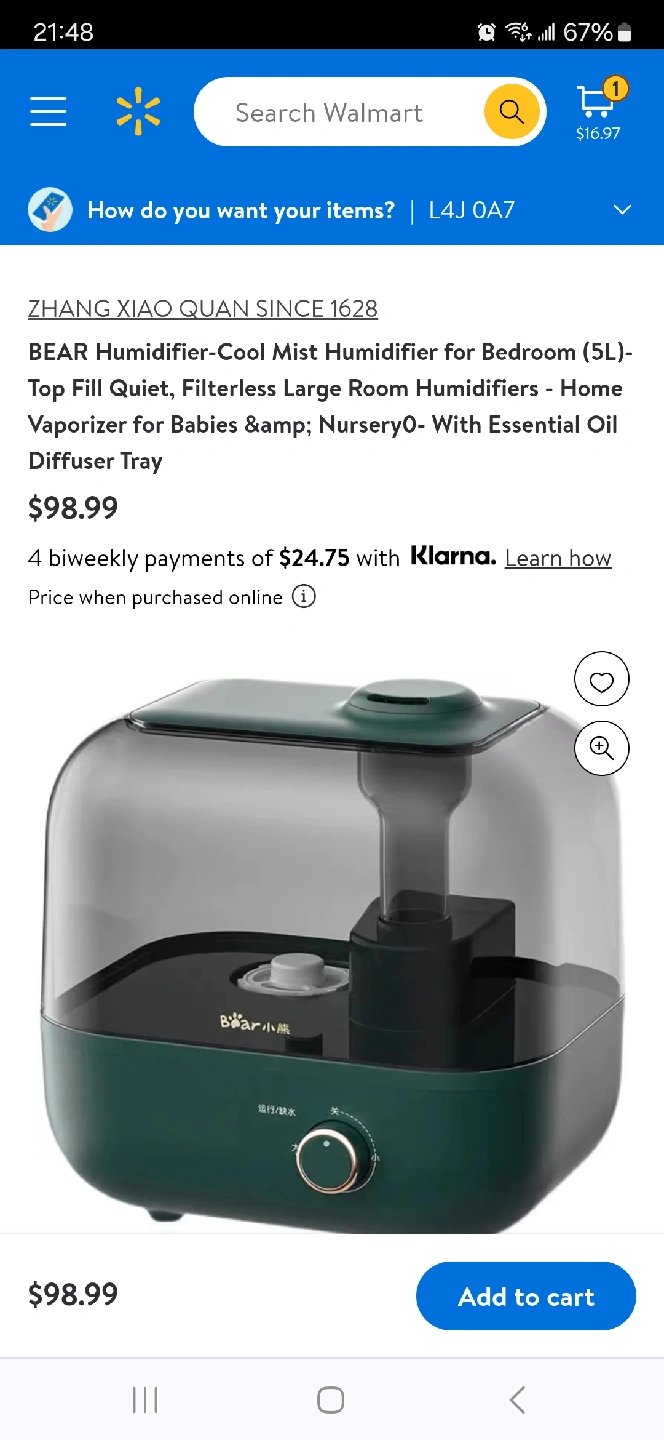Add the humidifier to cart
This screenshot has width=664, height=1440.
click(x=526, y=1296)
